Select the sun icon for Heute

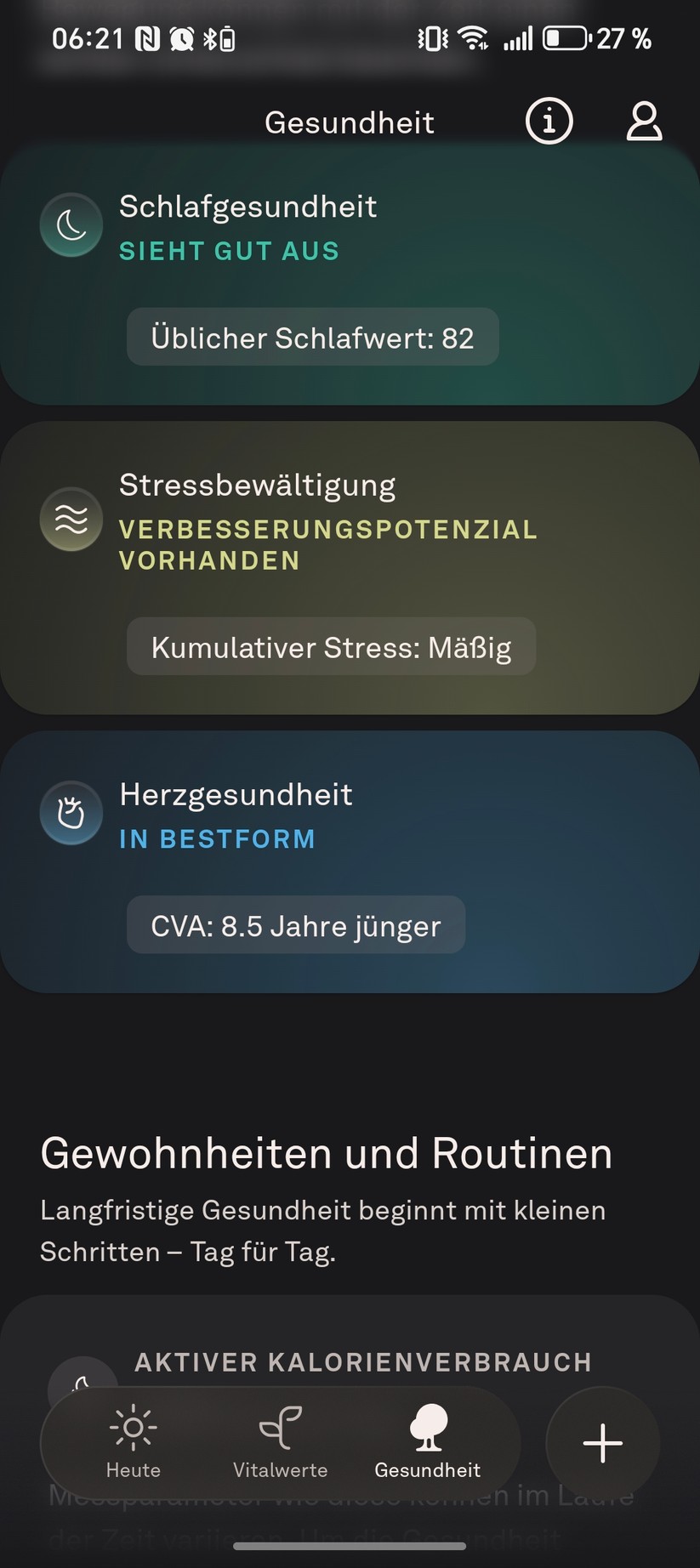133,1427
